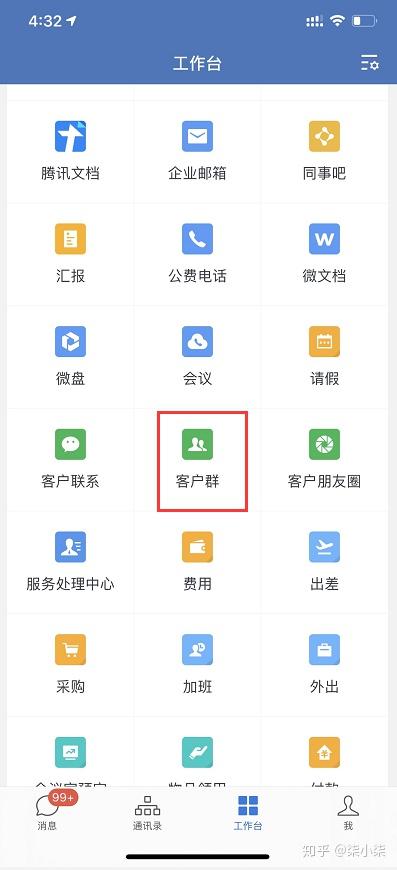The width and height of the screenshot is (397, 870).
Task: Switch to the 消息 tab
Action: (x=48, y=811)
